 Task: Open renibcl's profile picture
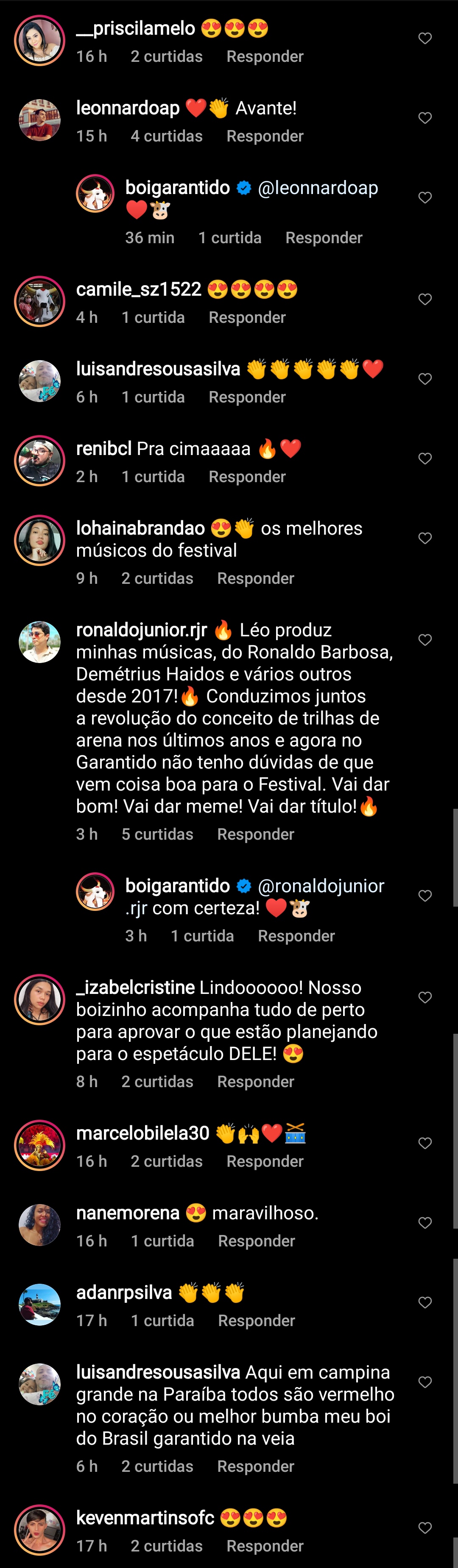click(39, 461)
